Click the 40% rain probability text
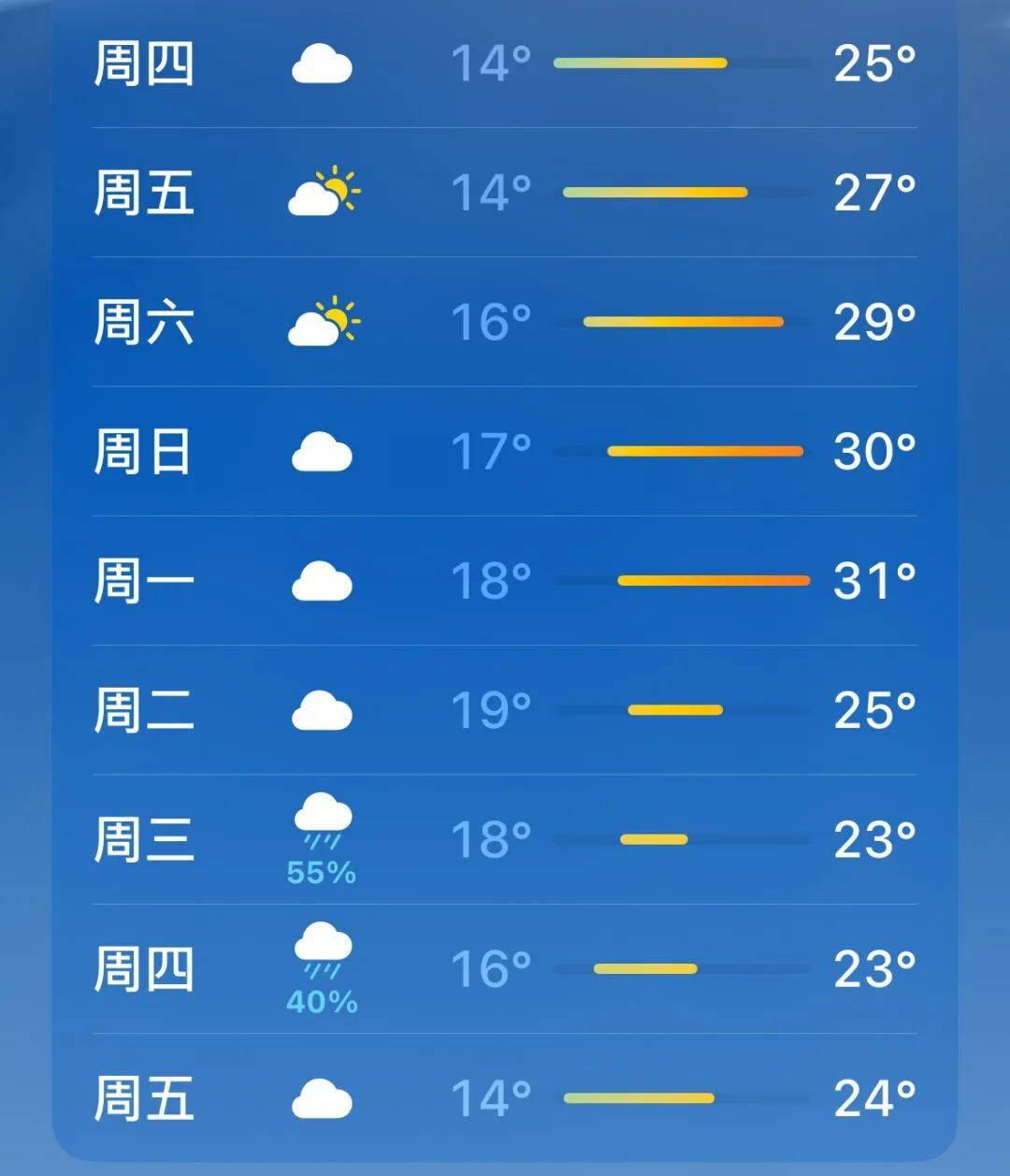 pyautogui.click(x=323, y=1003)
